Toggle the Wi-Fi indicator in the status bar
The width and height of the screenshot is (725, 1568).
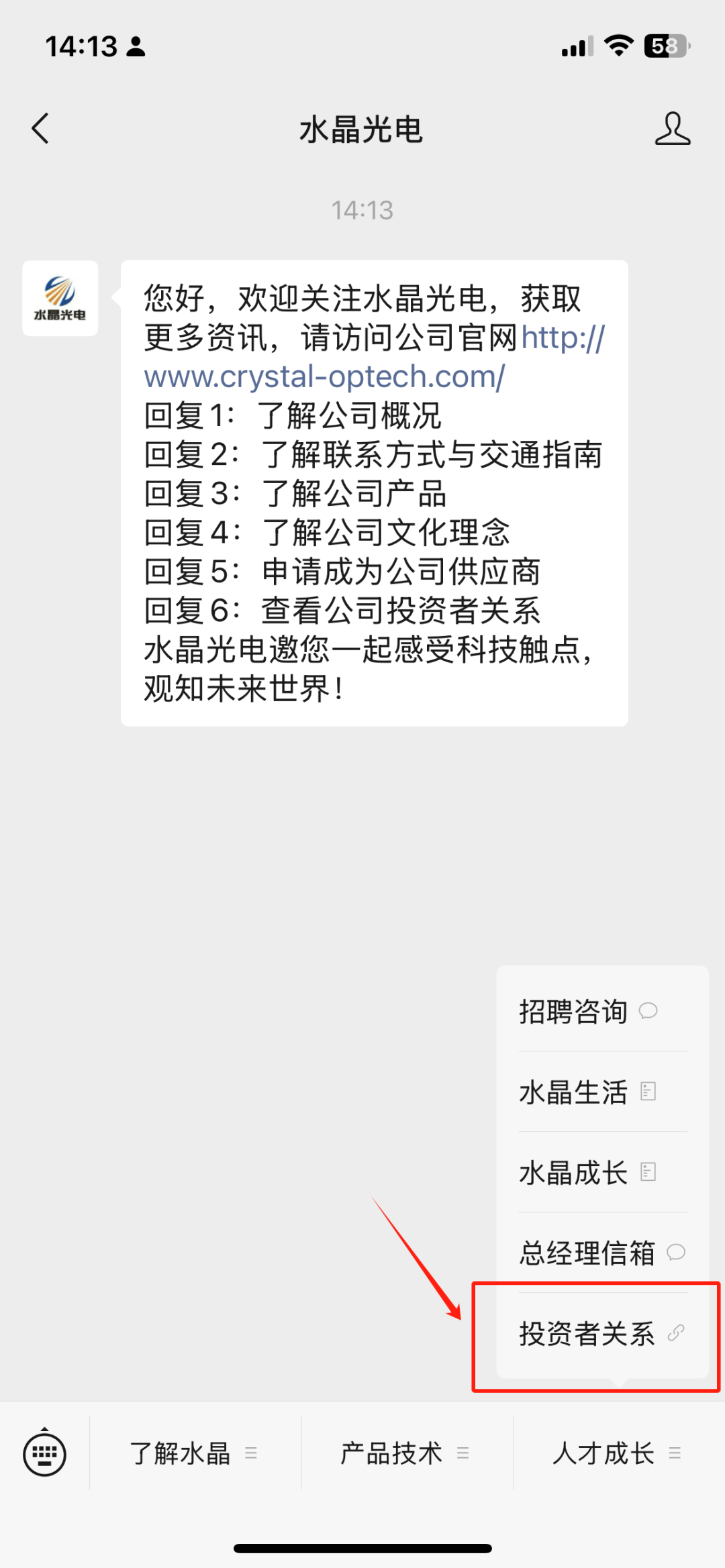point(618,44)
